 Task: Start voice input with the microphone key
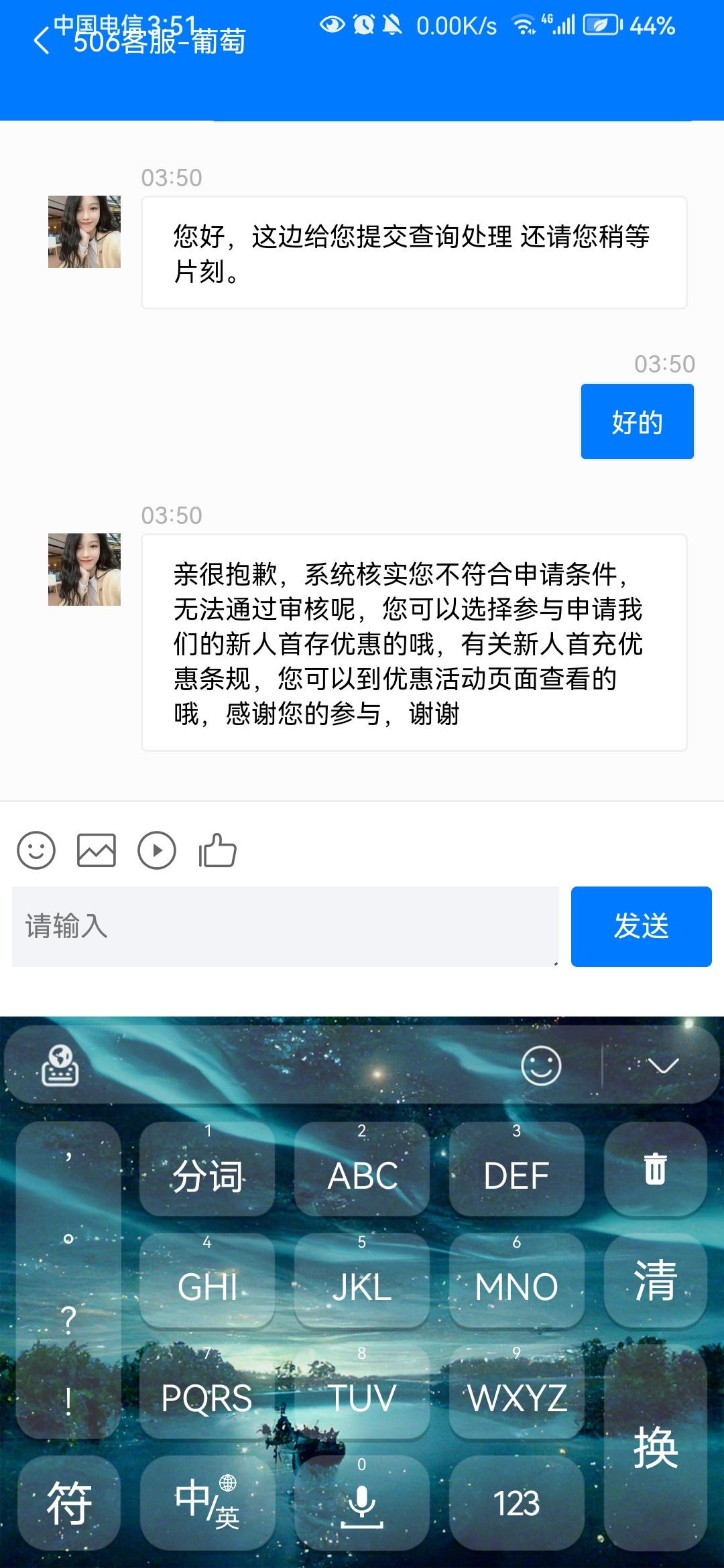(361, 1503)
